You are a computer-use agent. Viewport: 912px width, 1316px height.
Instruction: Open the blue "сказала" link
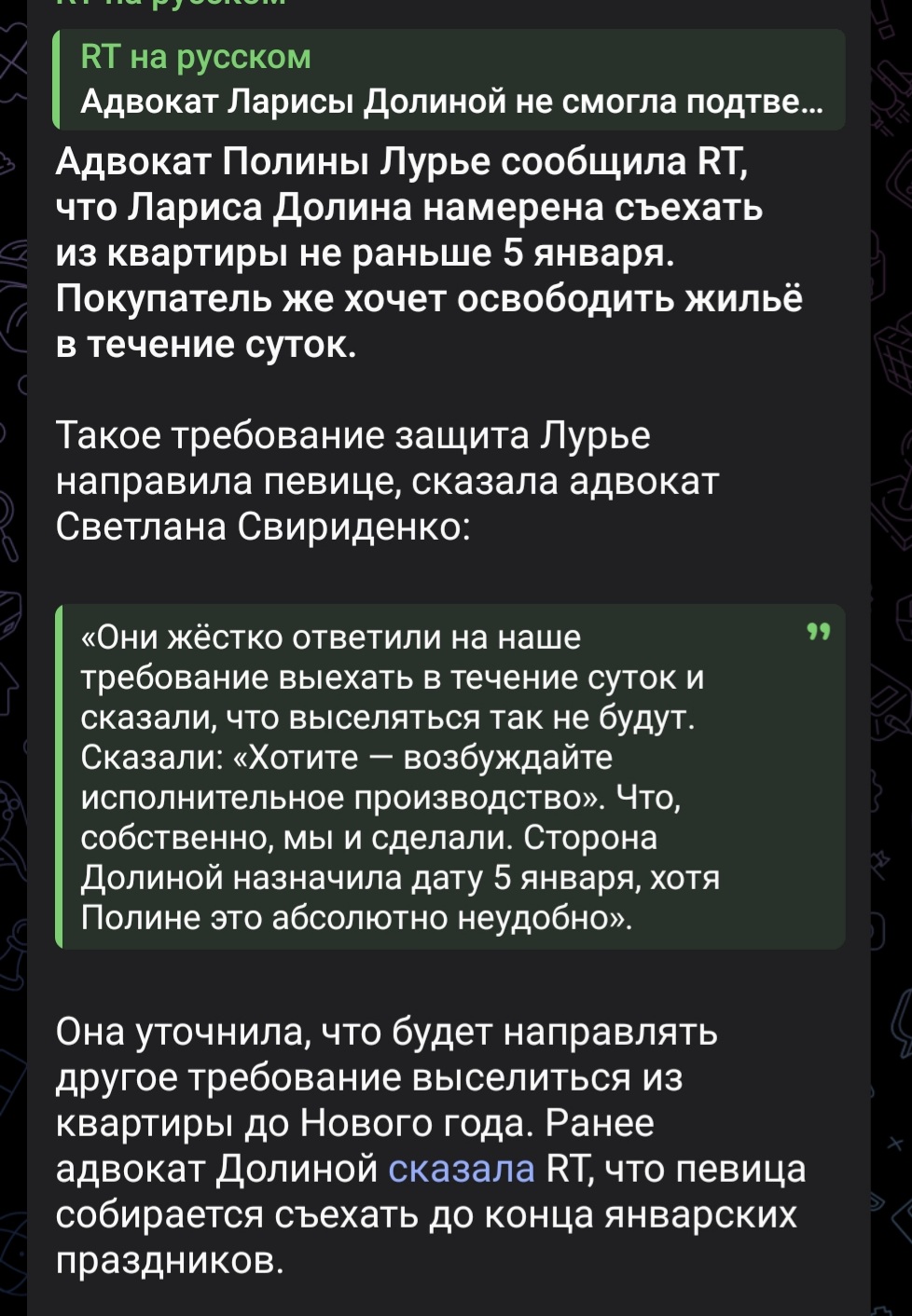[461, 1169]
